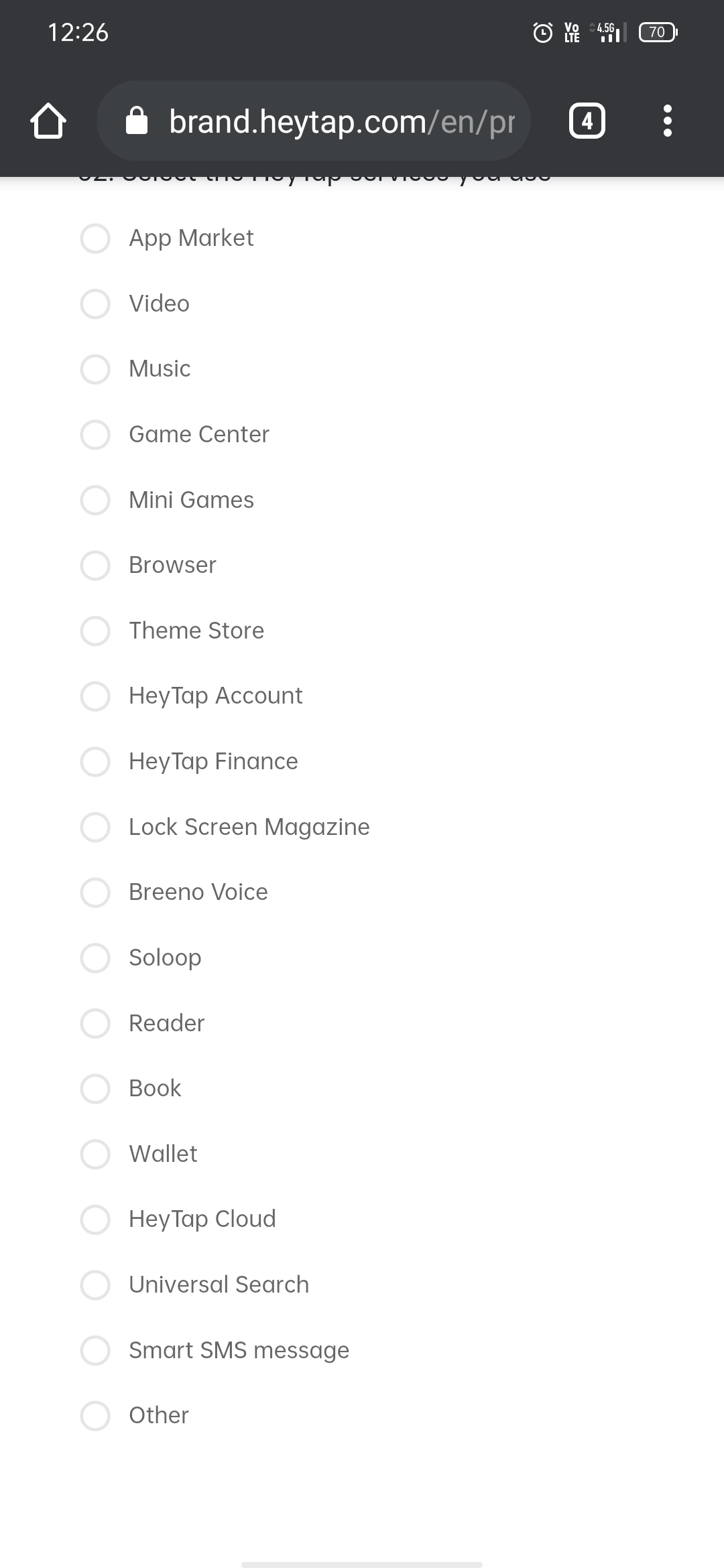
Task: Open Chrome's three-dot overflow menu
Action: coord(667,121)
